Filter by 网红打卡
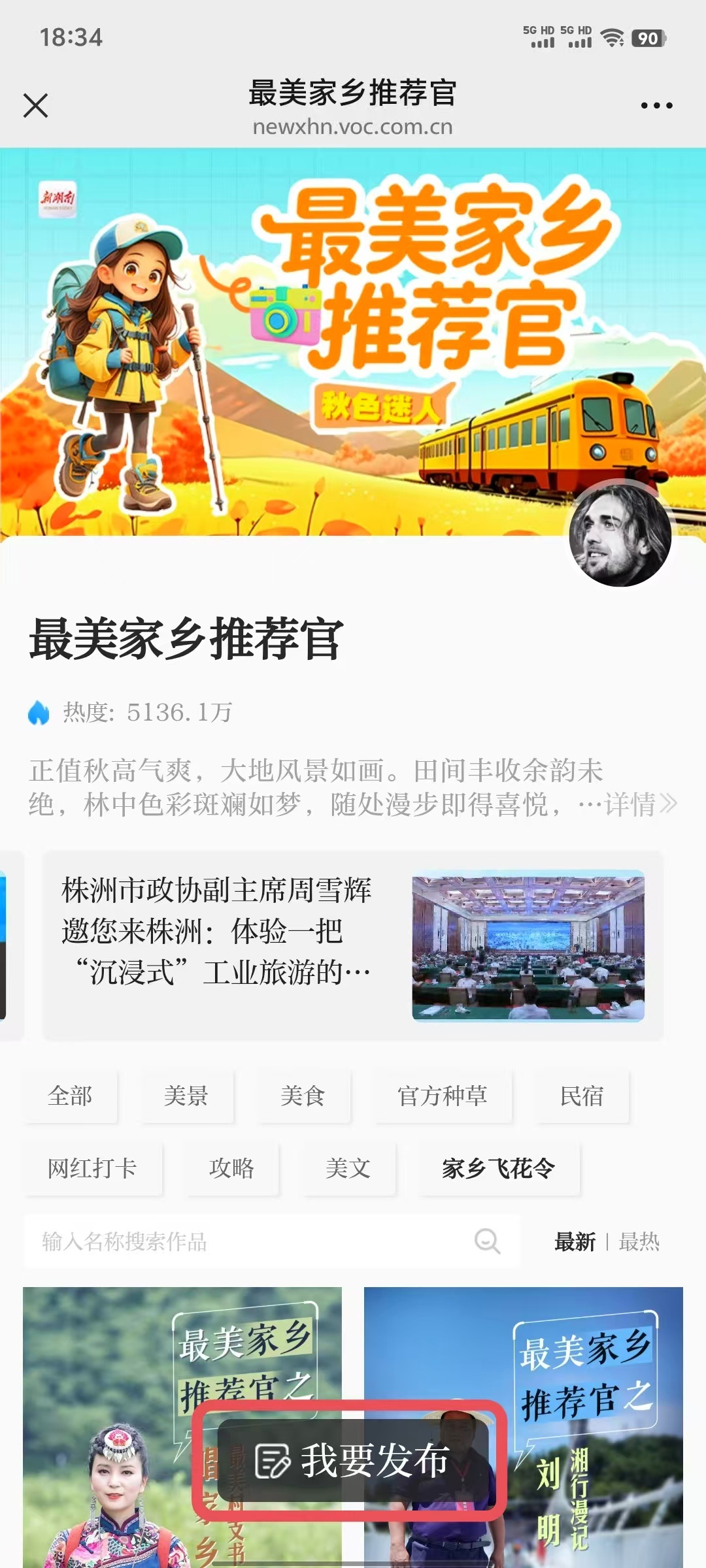Image resolution: width=706 pixels, height=1568 pixels. click(x=92, y=1168)
